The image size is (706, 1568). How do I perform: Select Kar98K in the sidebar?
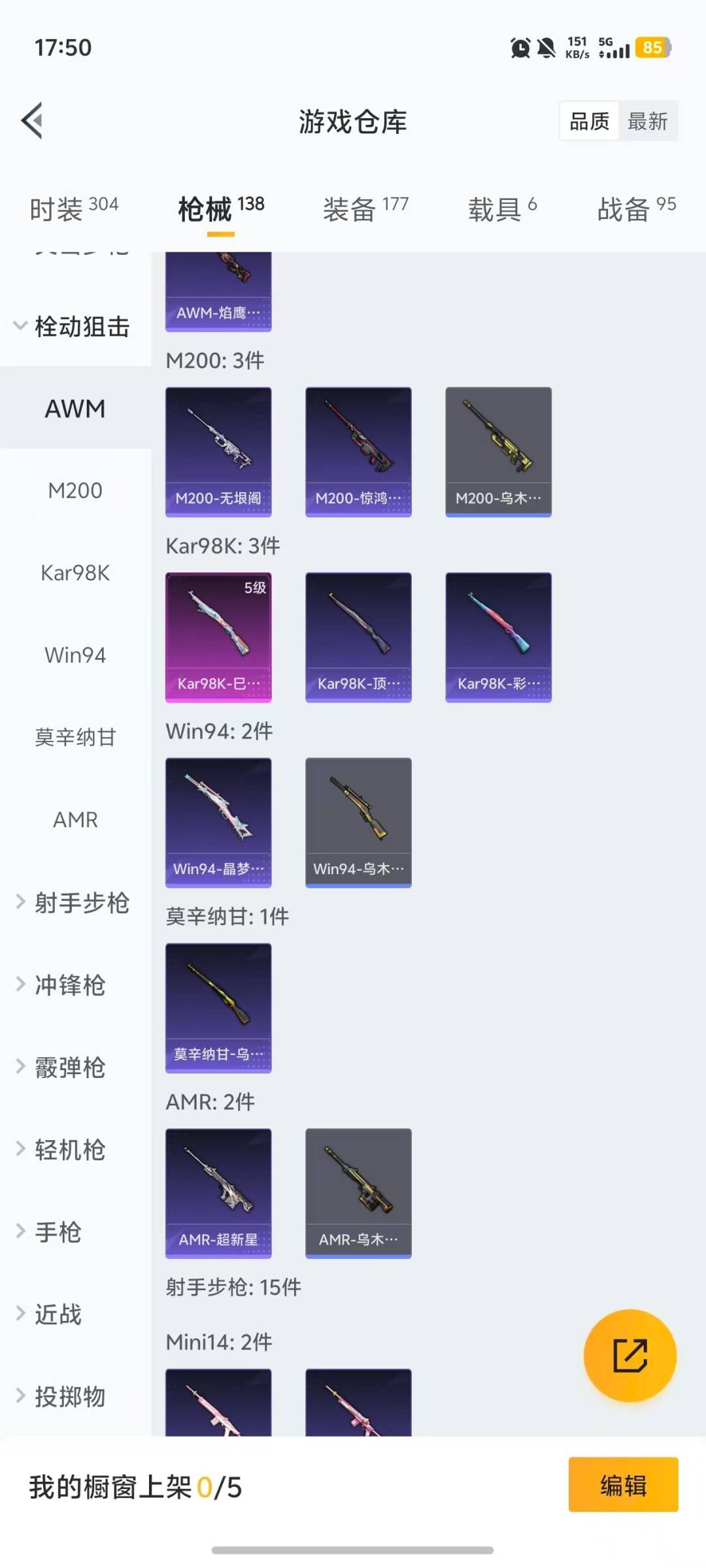pyautogui.click(x=75, y=573)
